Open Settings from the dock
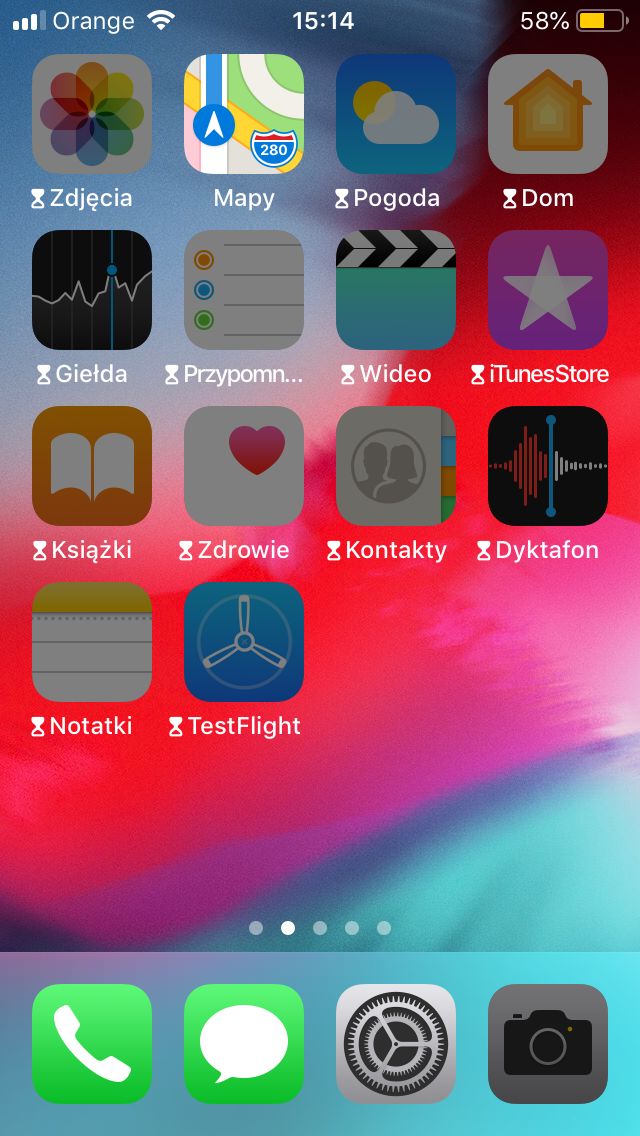The height and width of the screenshot is (1136, 640). click(396, 1044)
